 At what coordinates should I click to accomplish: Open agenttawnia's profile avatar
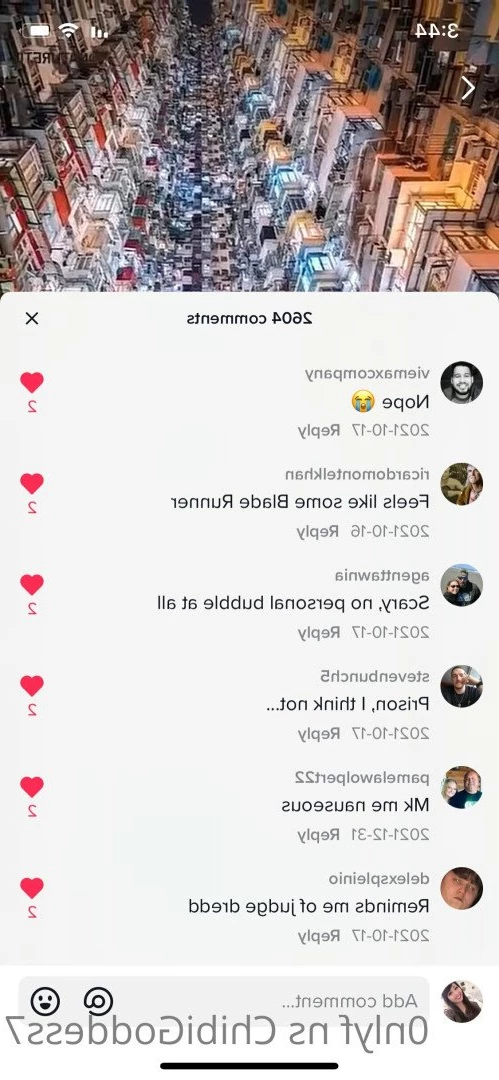tap(462, 585)
